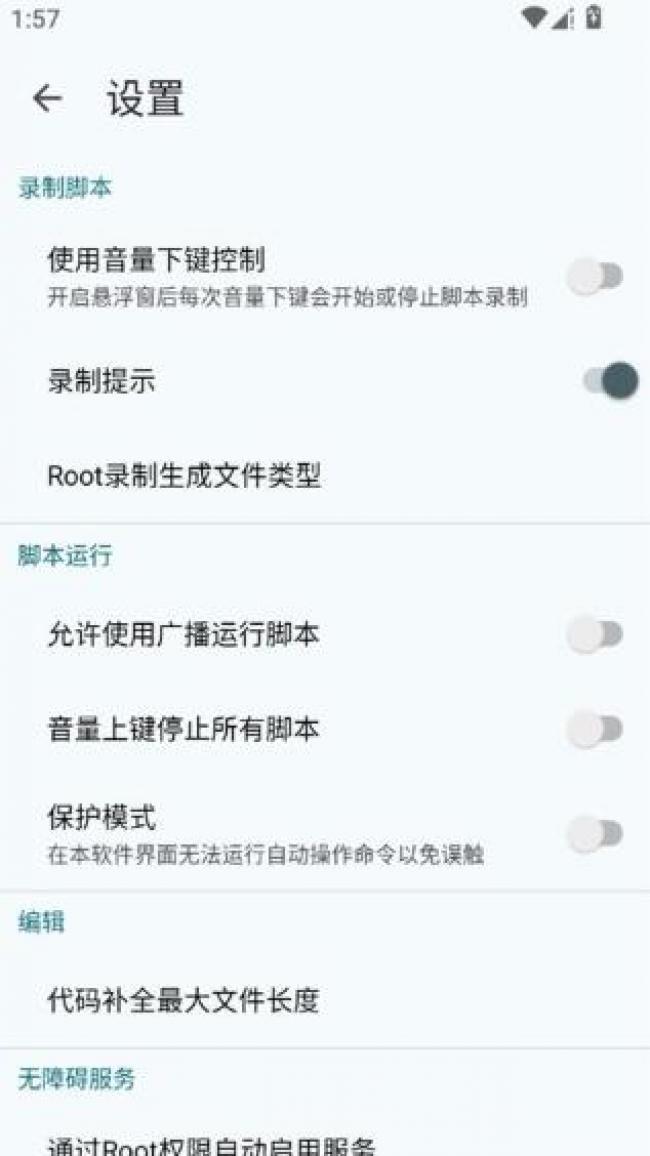Image resolution: width=650 pixels, height=1156 pixels.
Task: Turn off the 录制提示 switch
Action: coord(610,380)
